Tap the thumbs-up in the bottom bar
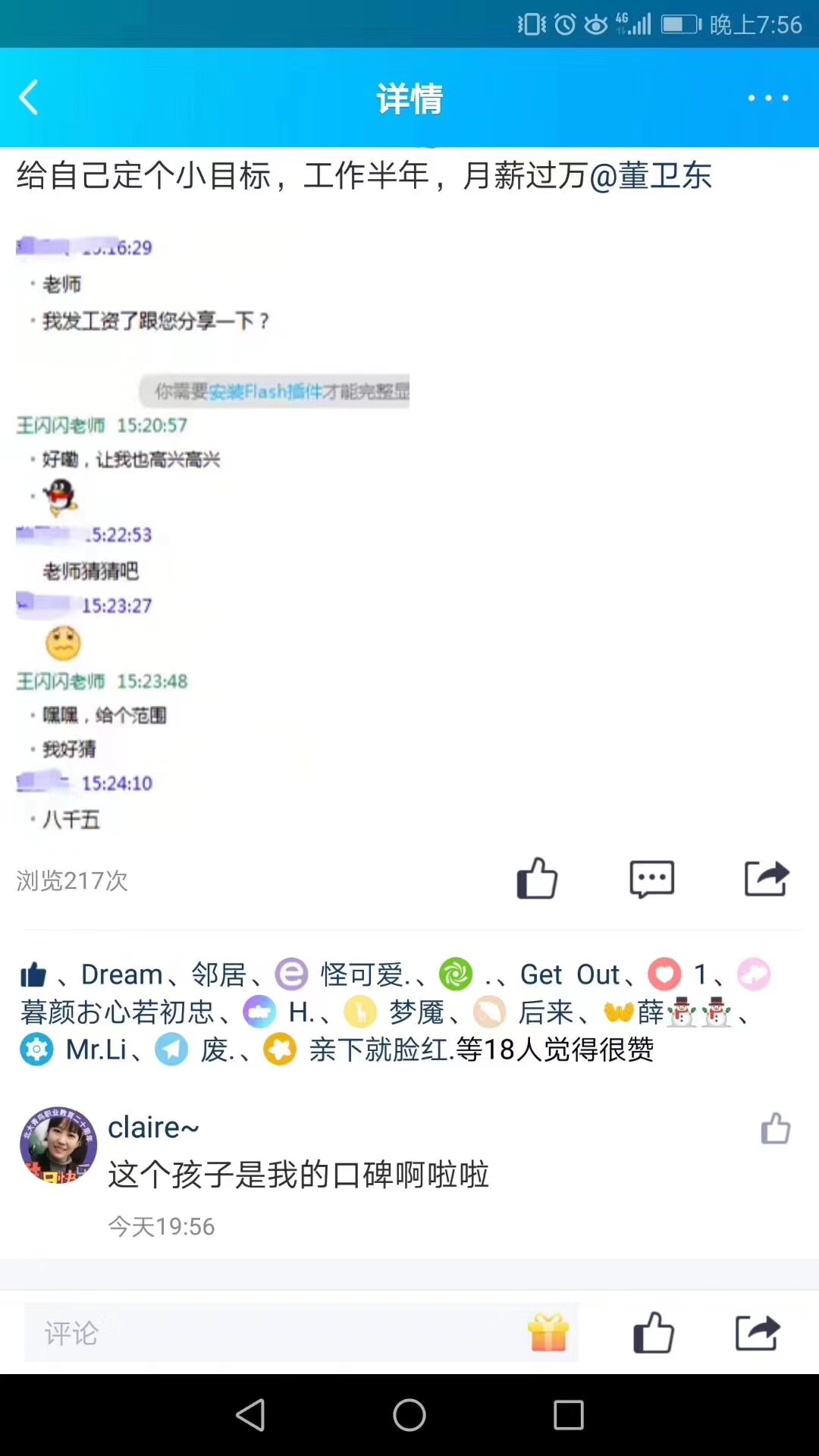This screenshot has width=819, height=1456. (653, 1332)
